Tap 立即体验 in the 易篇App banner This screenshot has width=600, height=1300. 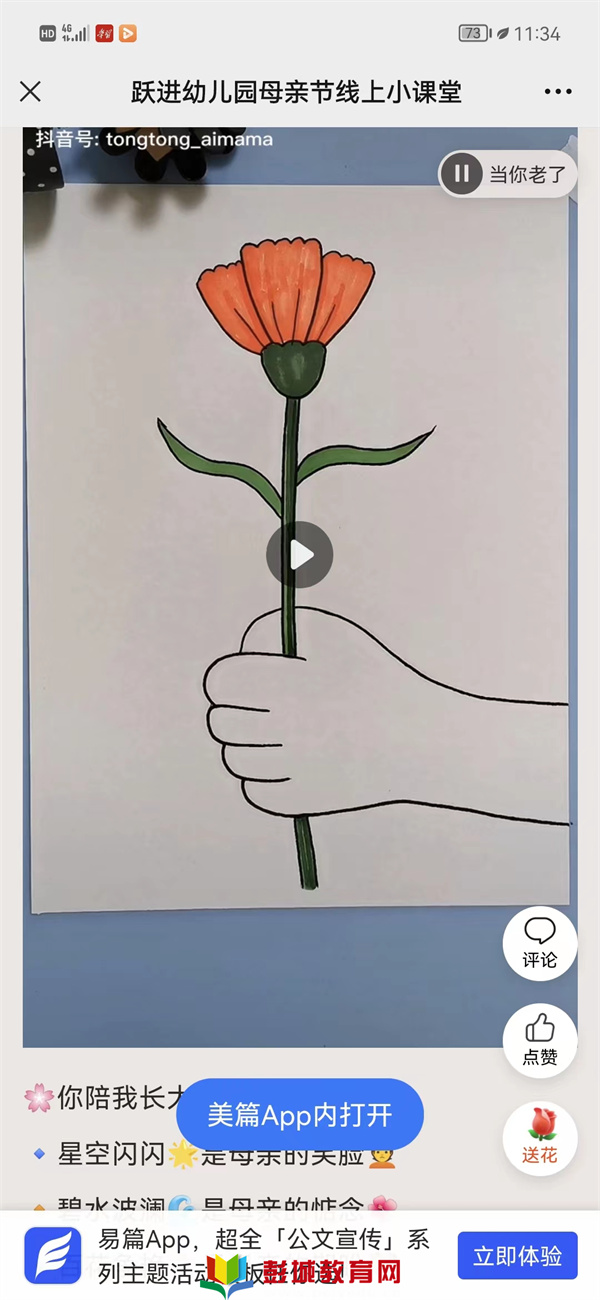[x=517, y=1256]
